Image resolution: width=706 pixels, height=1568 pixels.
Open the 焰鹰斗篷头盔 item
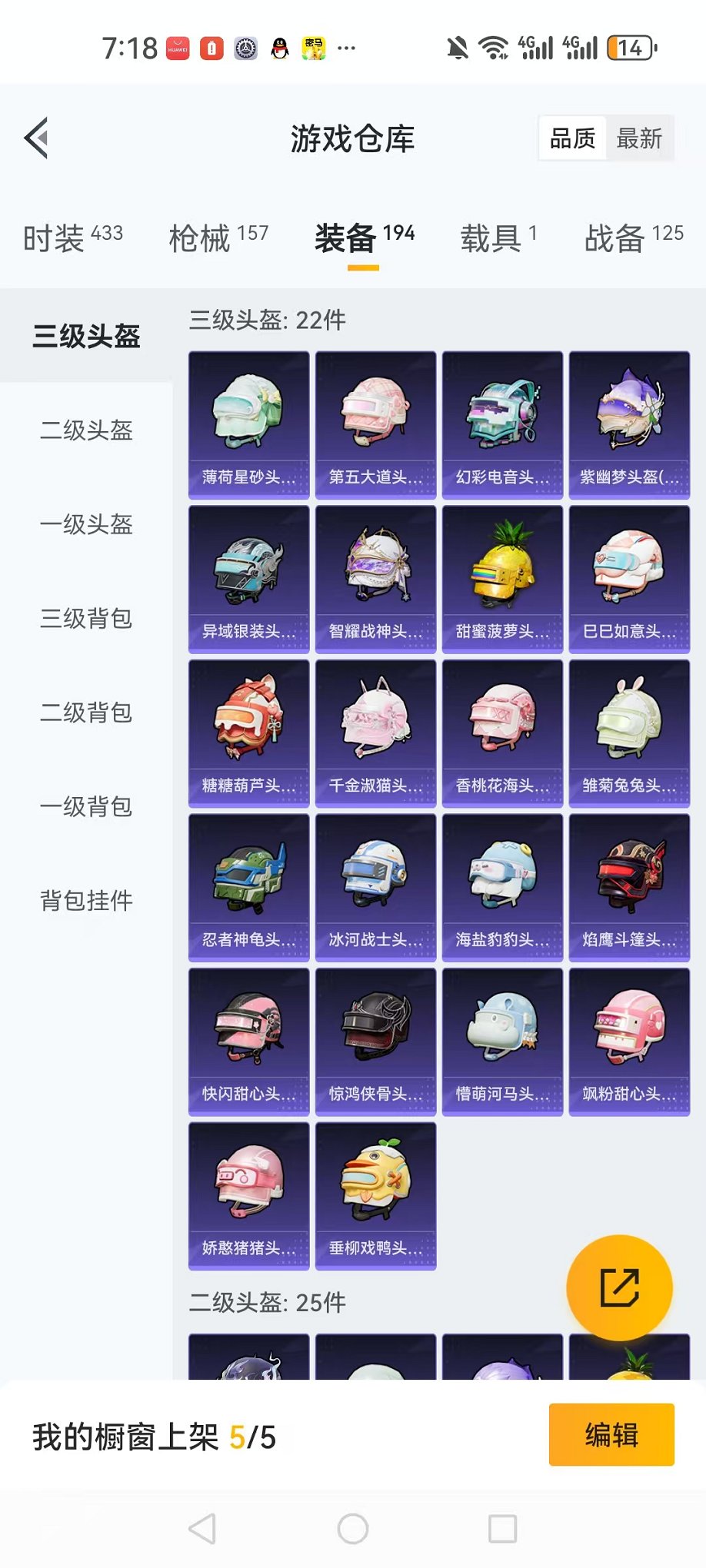[x=629, y=888]
